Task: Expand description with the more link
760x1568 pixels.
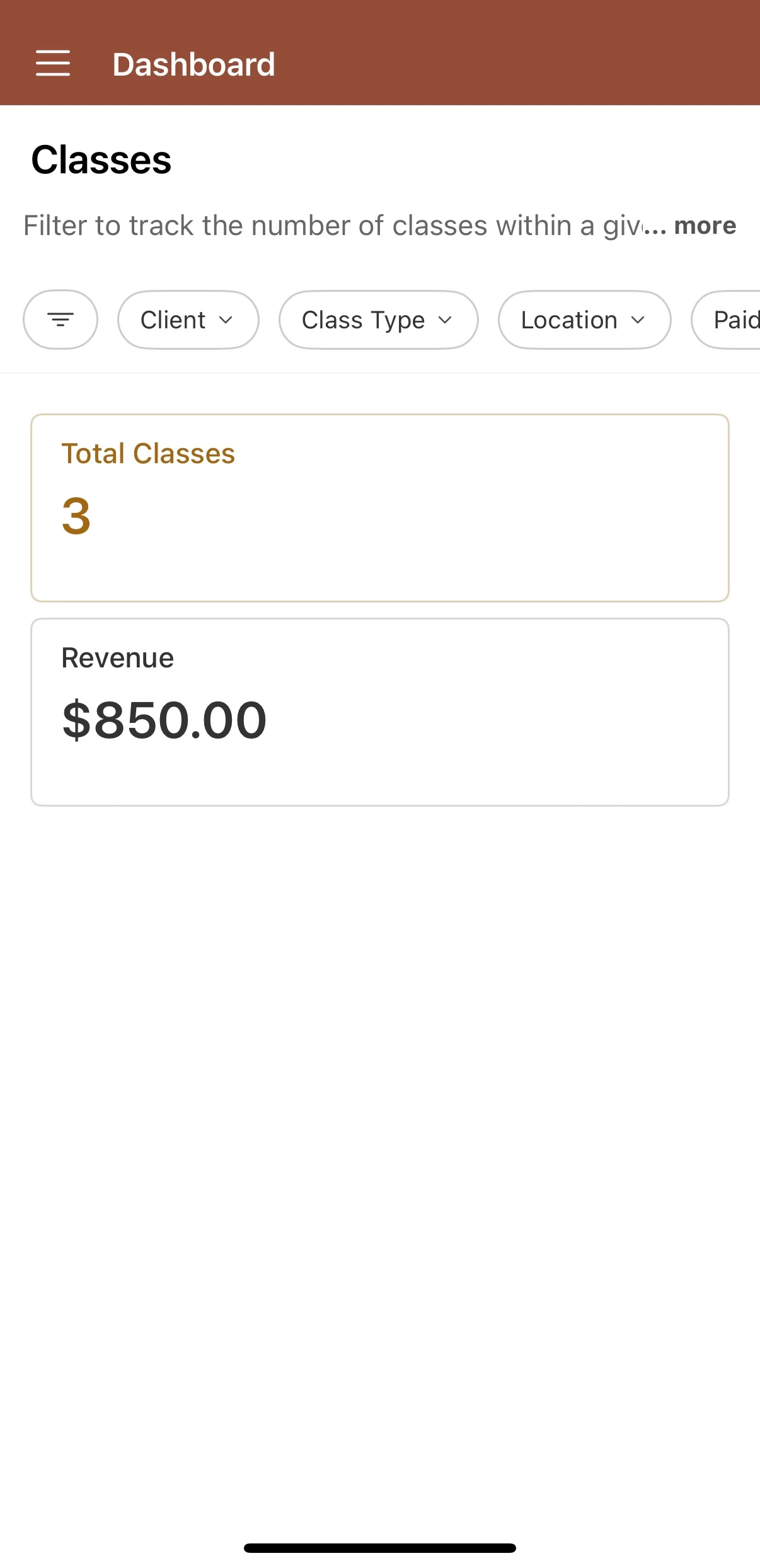Action: pyautogui.click(x=704, y=226)
